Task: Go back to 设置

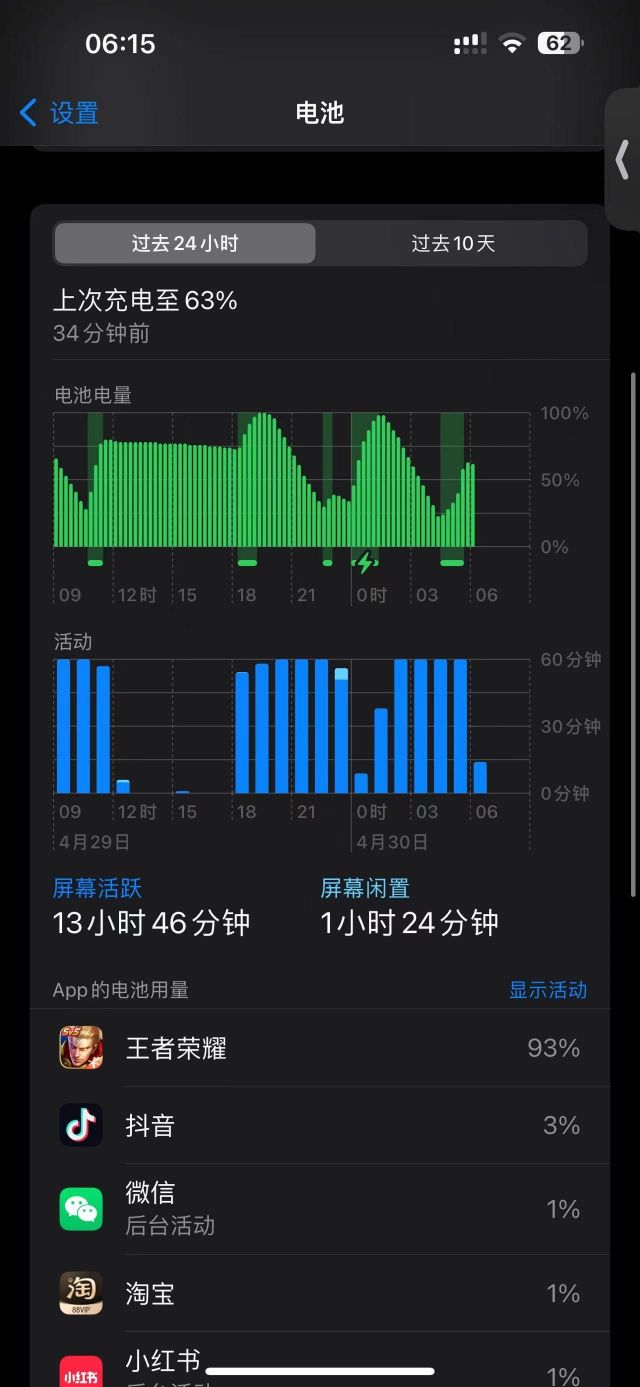Action: (x=59, y=113)
